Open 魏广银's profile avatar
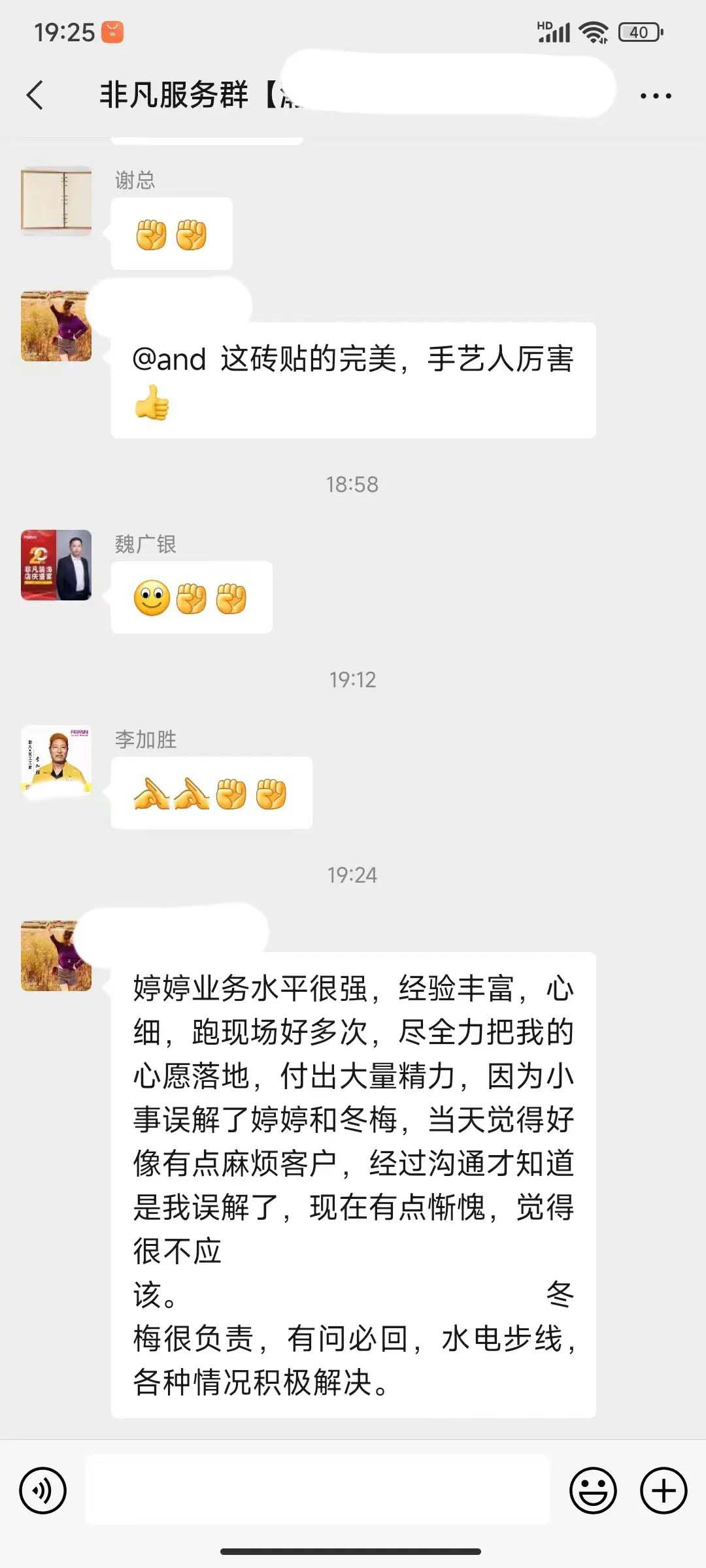Screen dimensions: 706x1568 coord(56,565)
